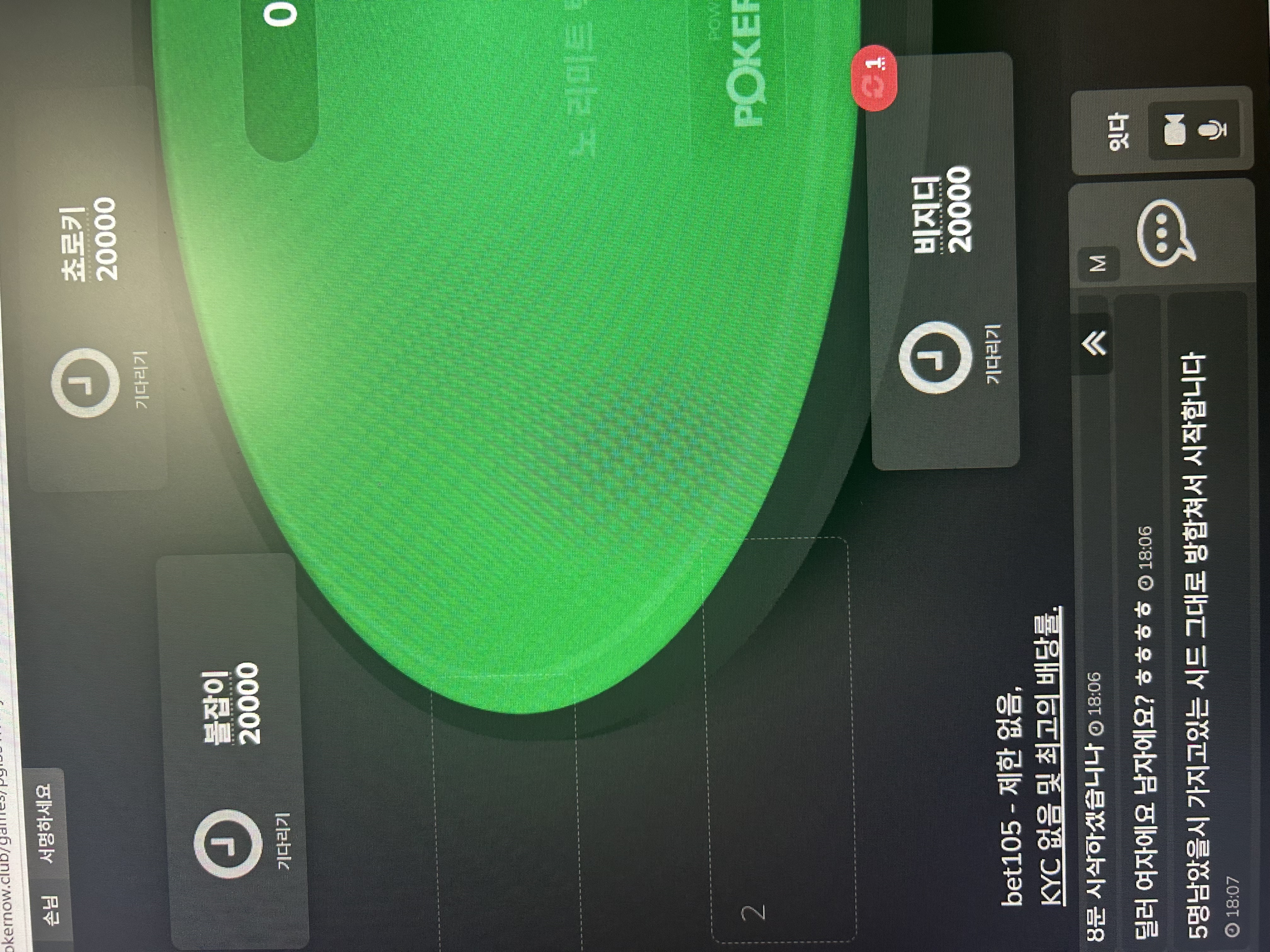1270x952 pixels.
Task: Tap the M button by the chat
Action: pyautogui.click(x=1098, y=264)
